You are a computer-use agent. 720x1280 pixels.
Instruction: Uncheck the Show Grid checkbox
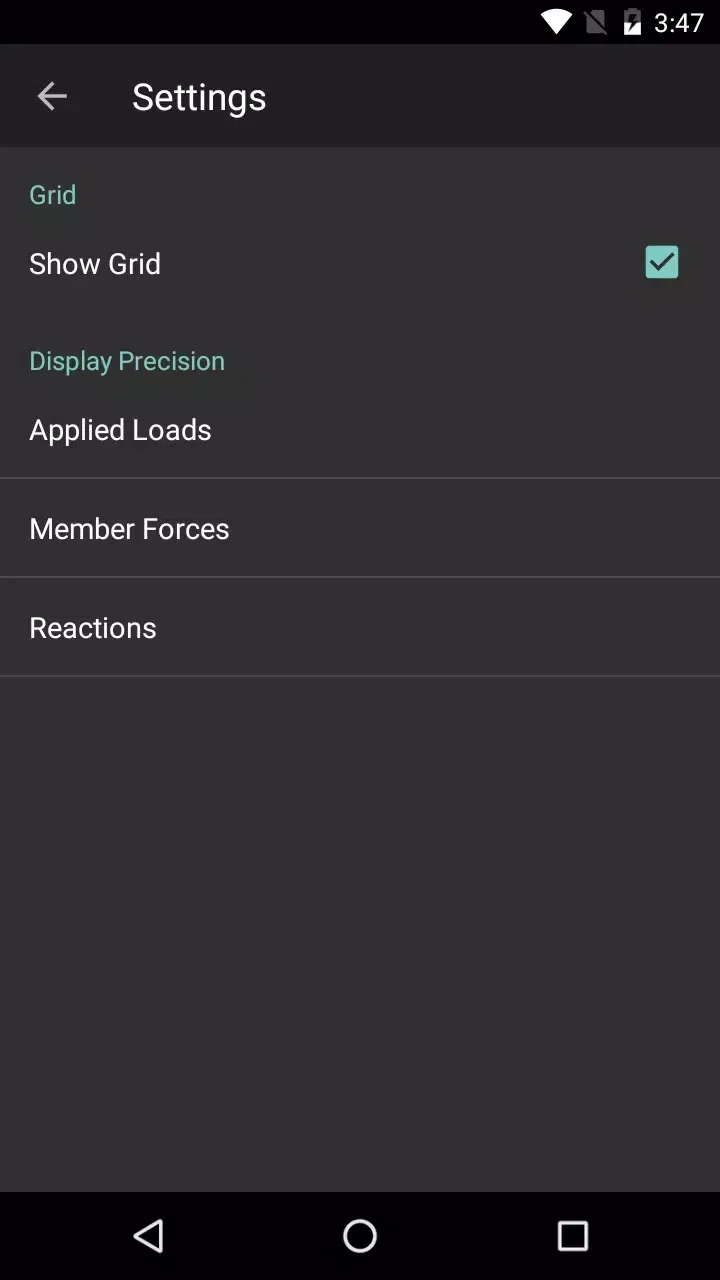click(x=661, y=262)
